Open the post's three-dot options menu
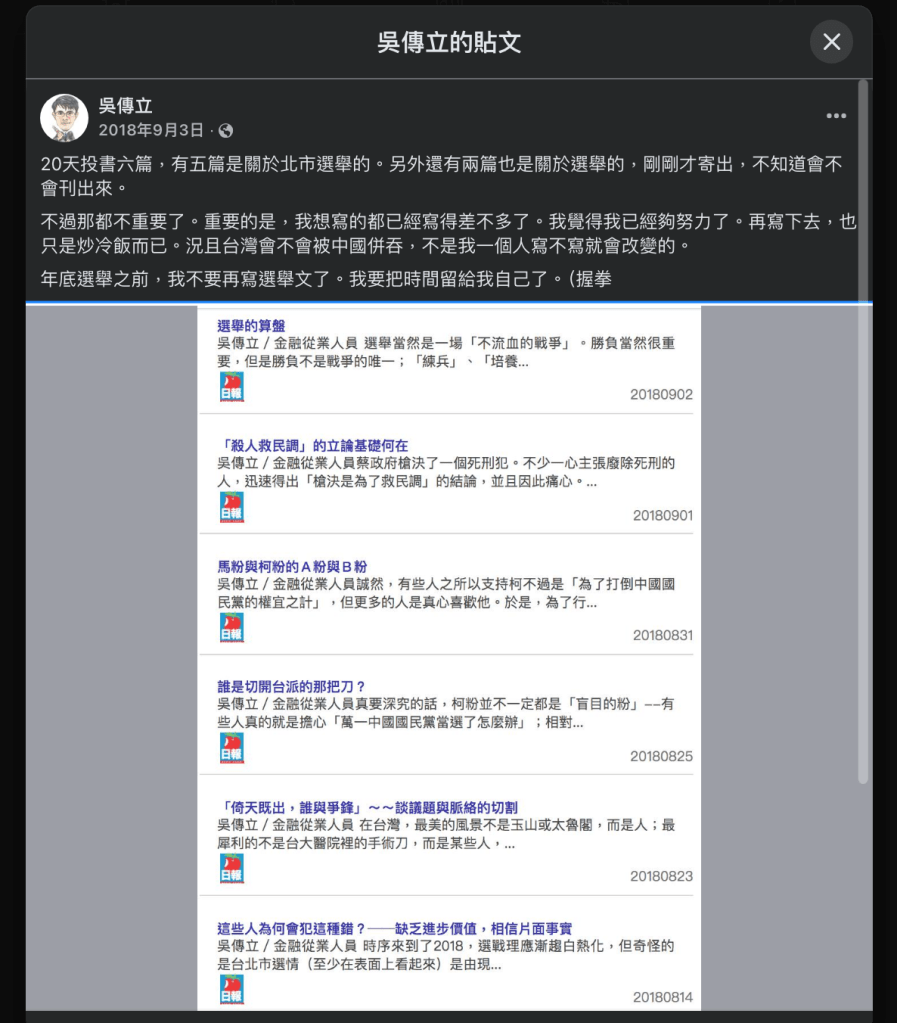897x1023 pixels. pos(836,116)
